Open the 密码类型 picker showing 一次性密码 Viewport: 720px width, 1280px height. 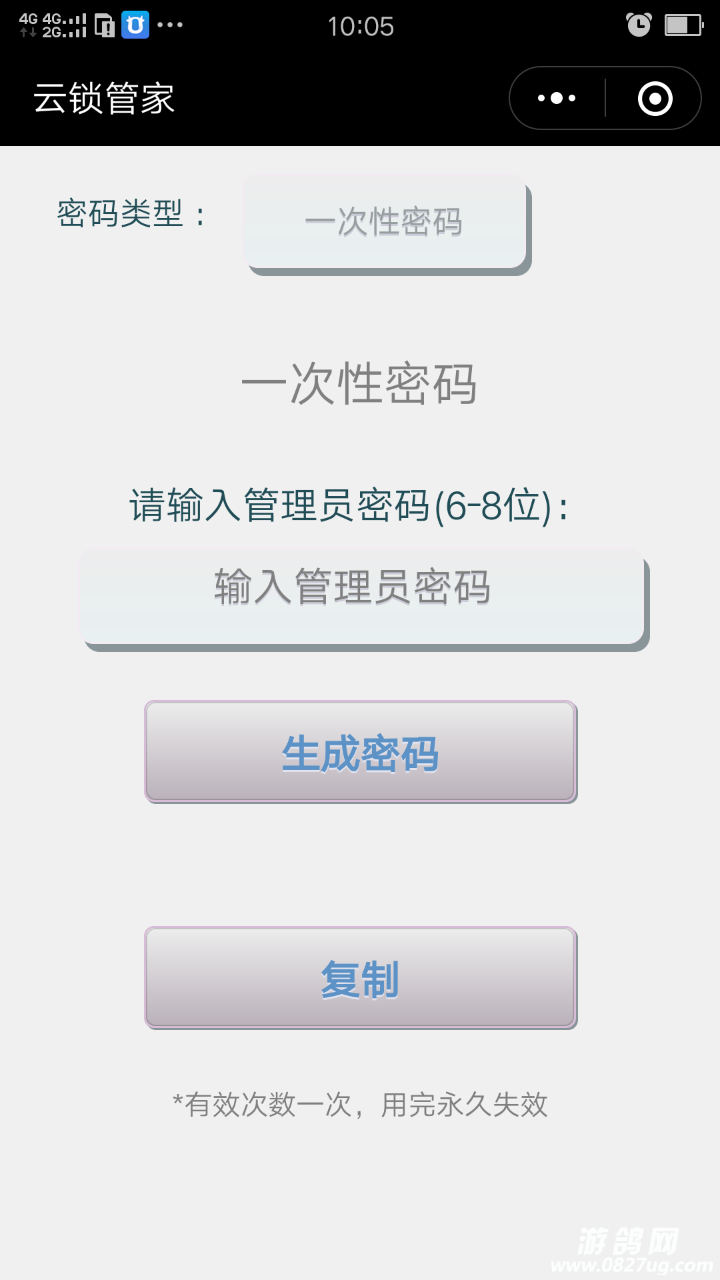click(x=385, y=222)
